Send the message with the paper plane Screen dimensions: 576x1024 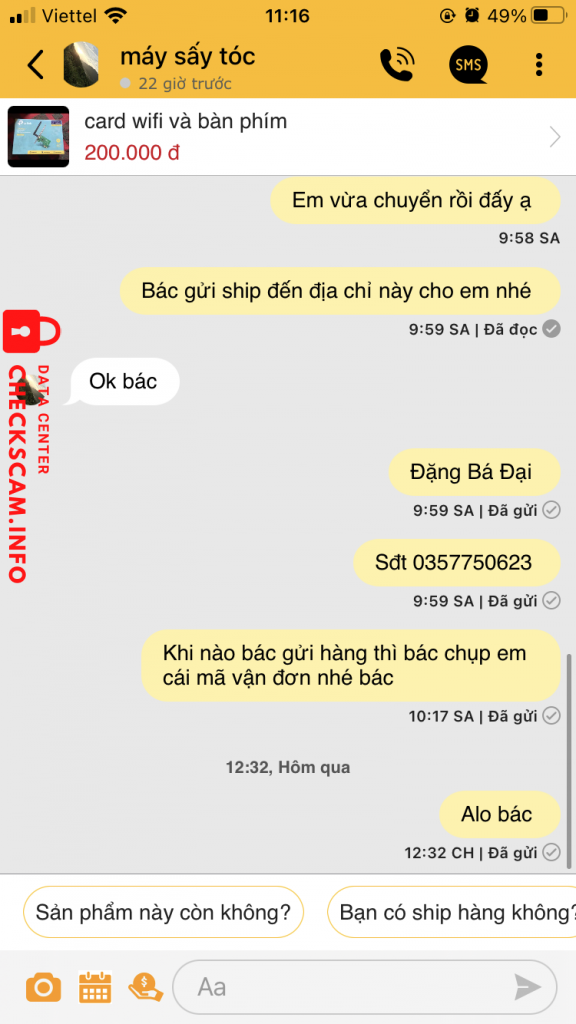528,987
